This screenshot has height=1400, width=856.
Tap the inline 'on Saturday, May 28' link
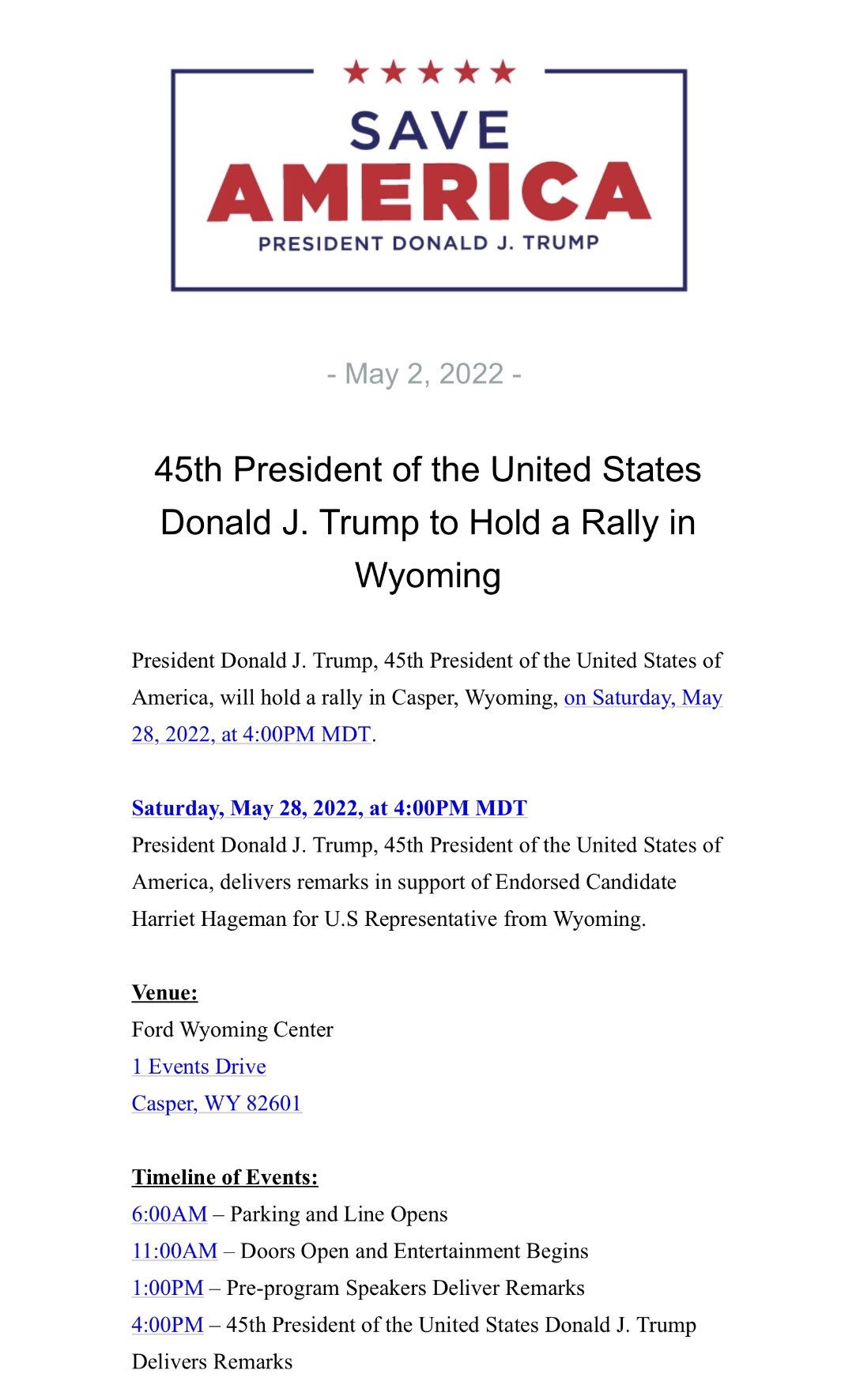tap(643, 698)
